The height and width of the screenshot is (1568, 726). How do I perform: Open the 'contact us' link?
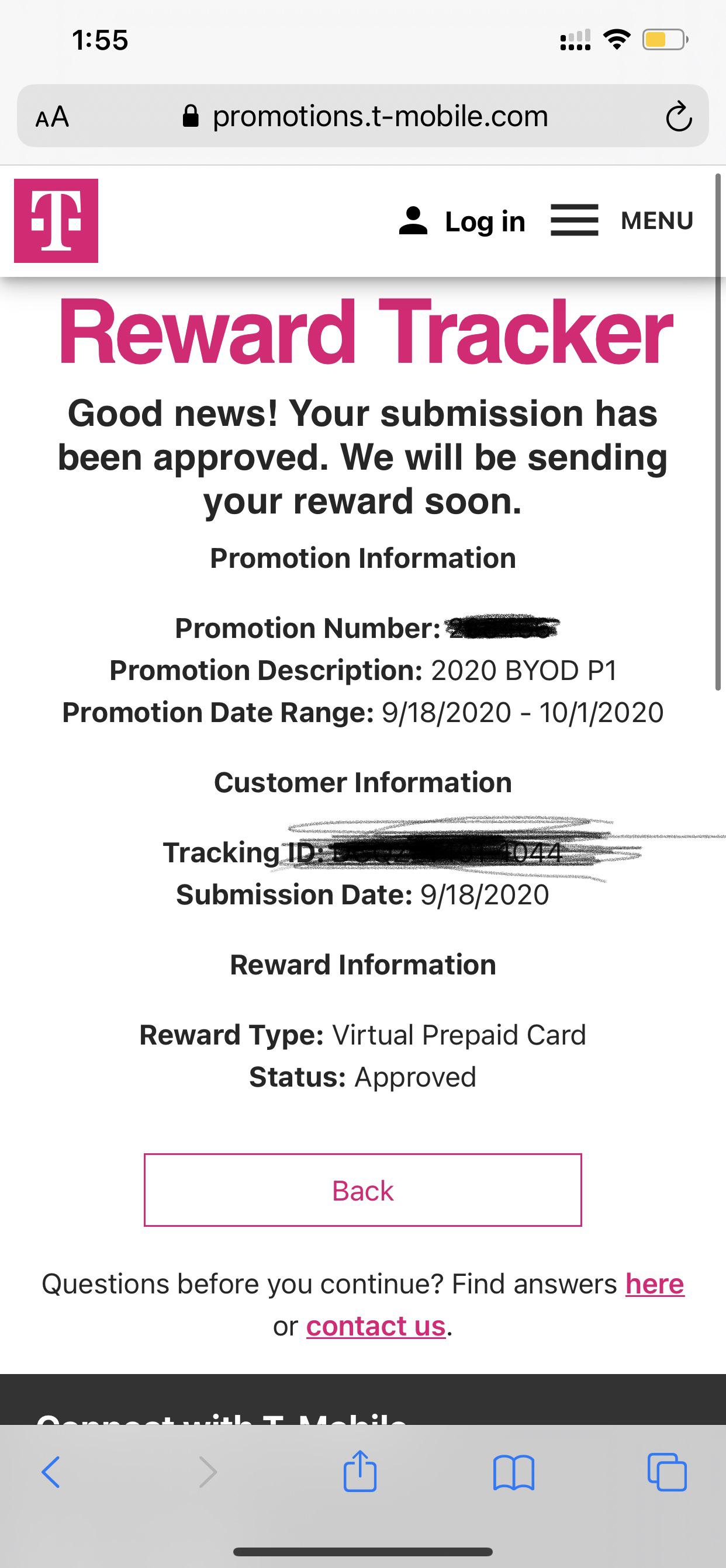pyautogui.click(x=376, y=1326)
